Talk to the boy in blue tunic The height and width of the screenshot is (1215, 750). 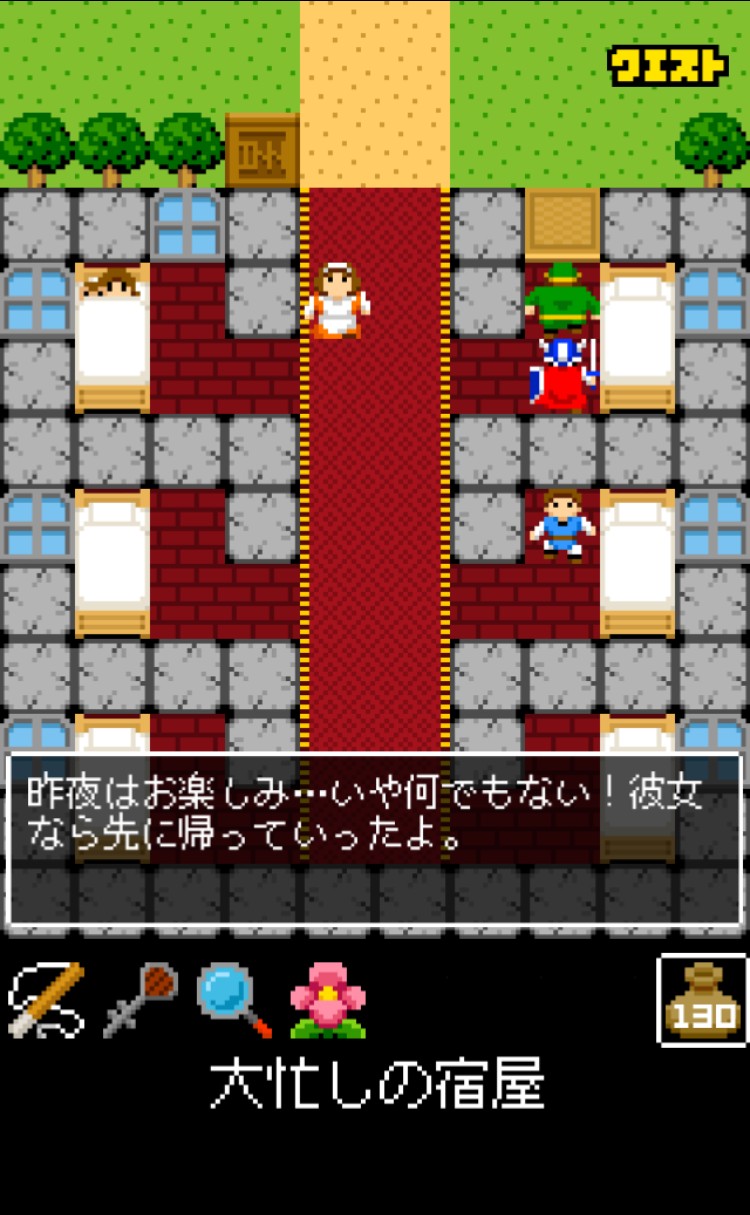pos(562,524)
